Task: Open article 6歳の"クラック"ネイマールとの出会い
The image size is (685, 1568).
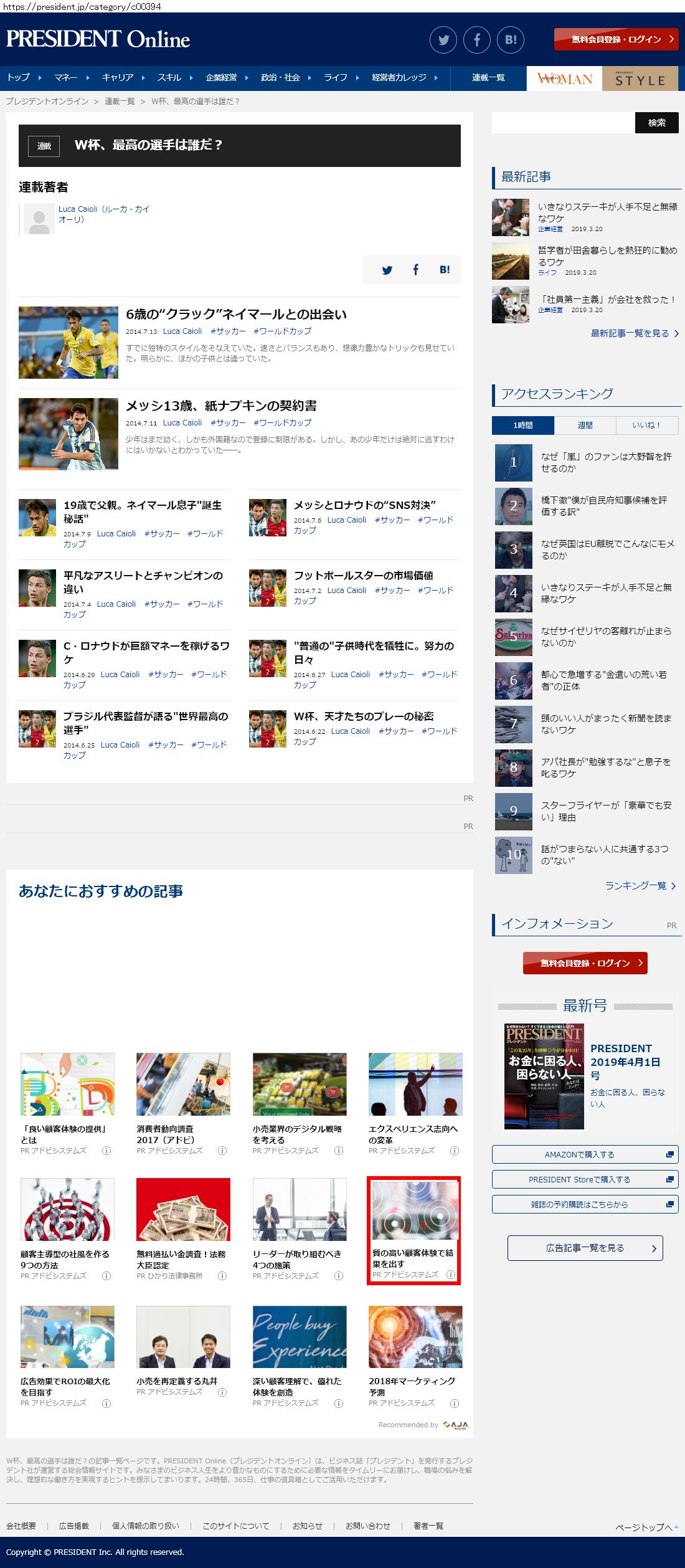Action: click(x=236, y=315)
